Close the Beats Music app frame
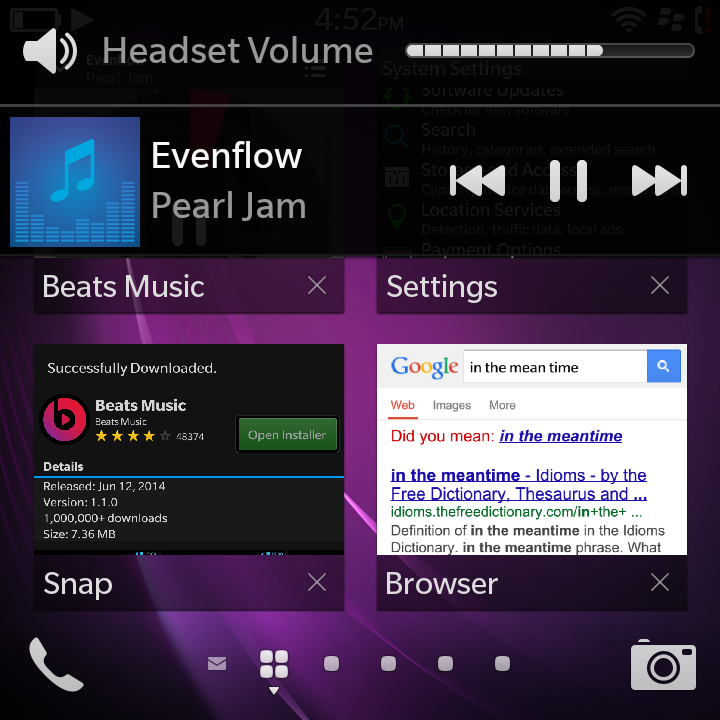The width and height of the screenshot is (720, 720). coord(317,286)
